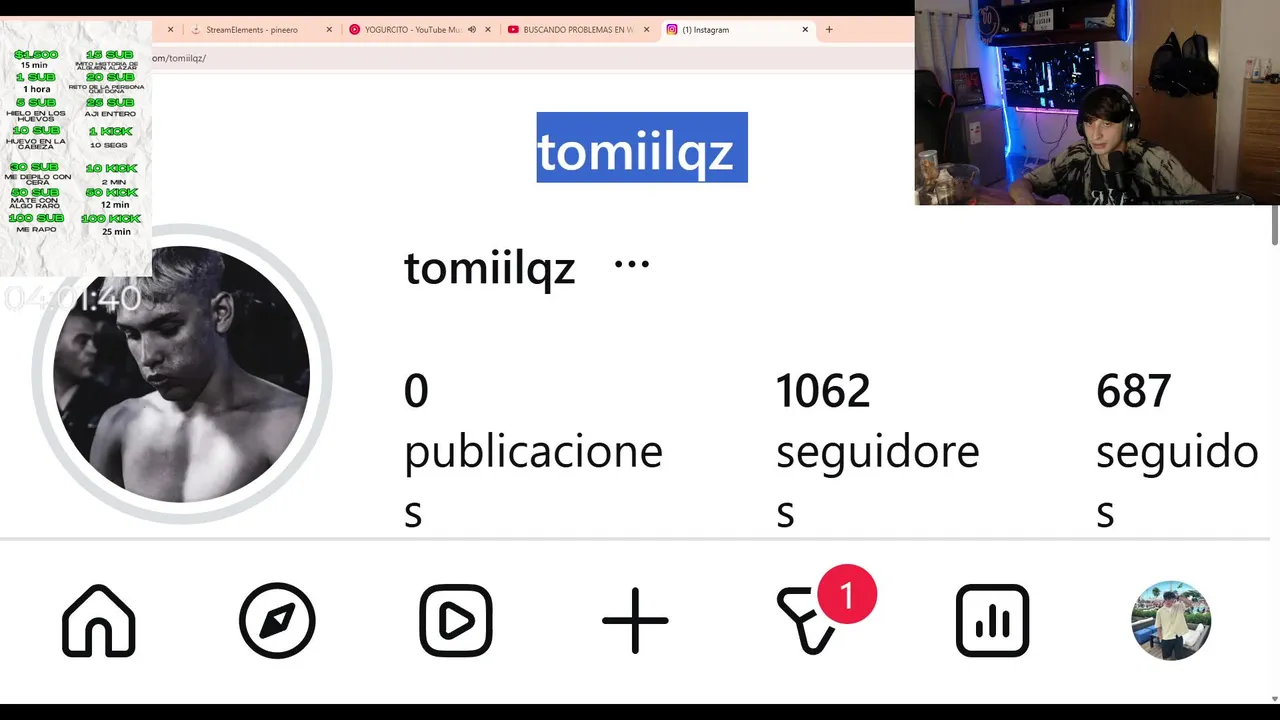Image resolution: width=1280 pixels, height=720 pixels.
Task: Open direct messages with one notification
Action: click(810, 619)
